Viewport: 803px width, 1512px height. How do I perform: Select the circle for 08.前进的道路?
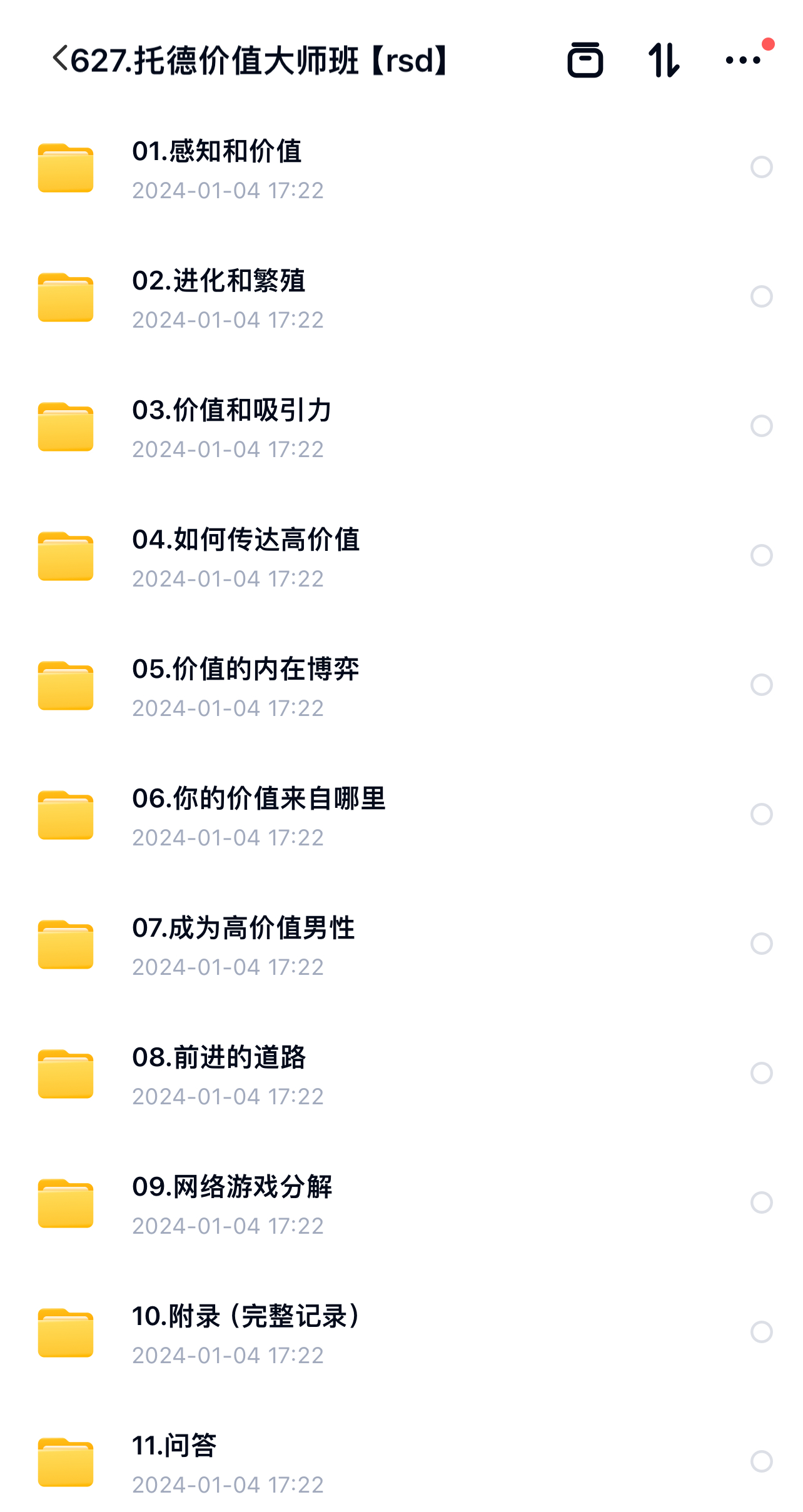coord(761,1073)
